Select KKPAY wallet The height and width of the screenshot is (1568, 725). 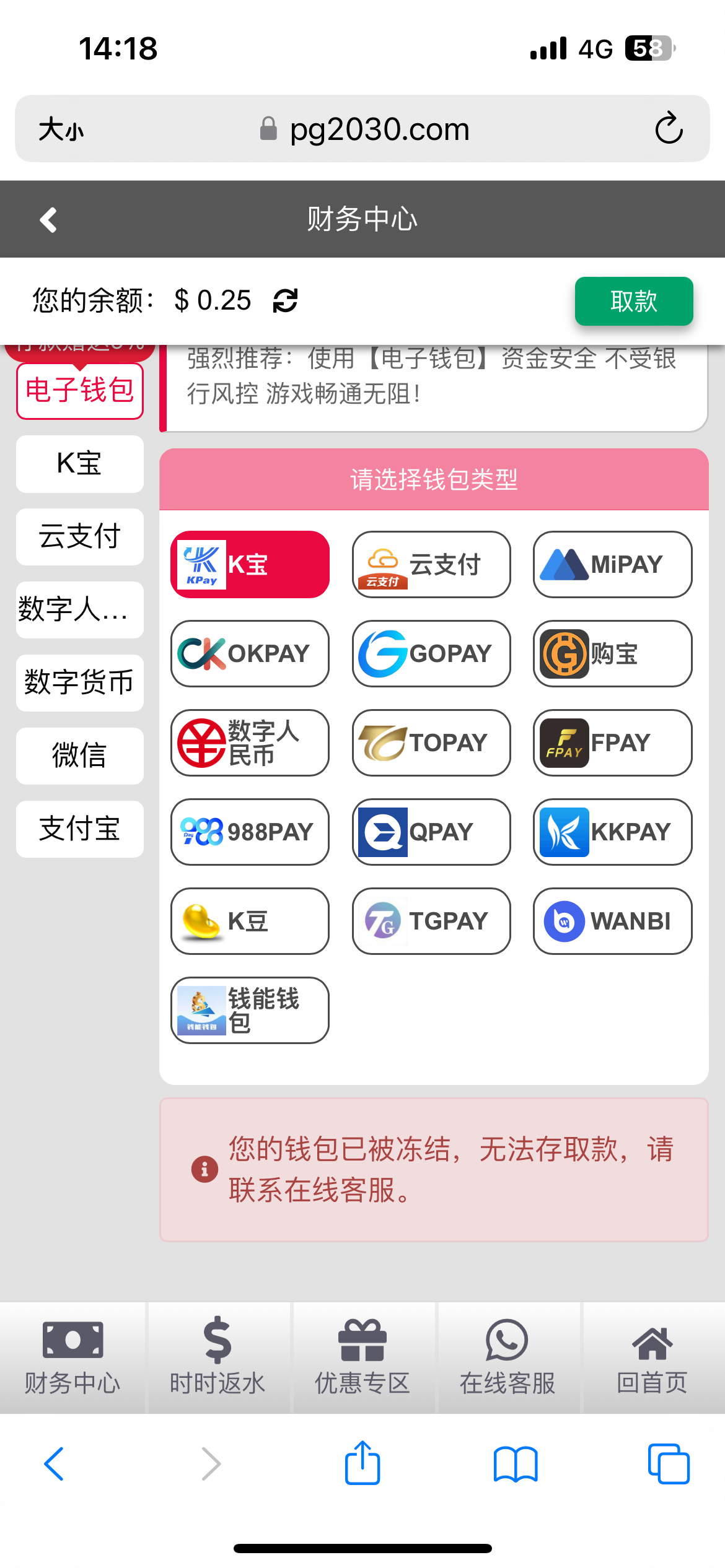point(612,832)
